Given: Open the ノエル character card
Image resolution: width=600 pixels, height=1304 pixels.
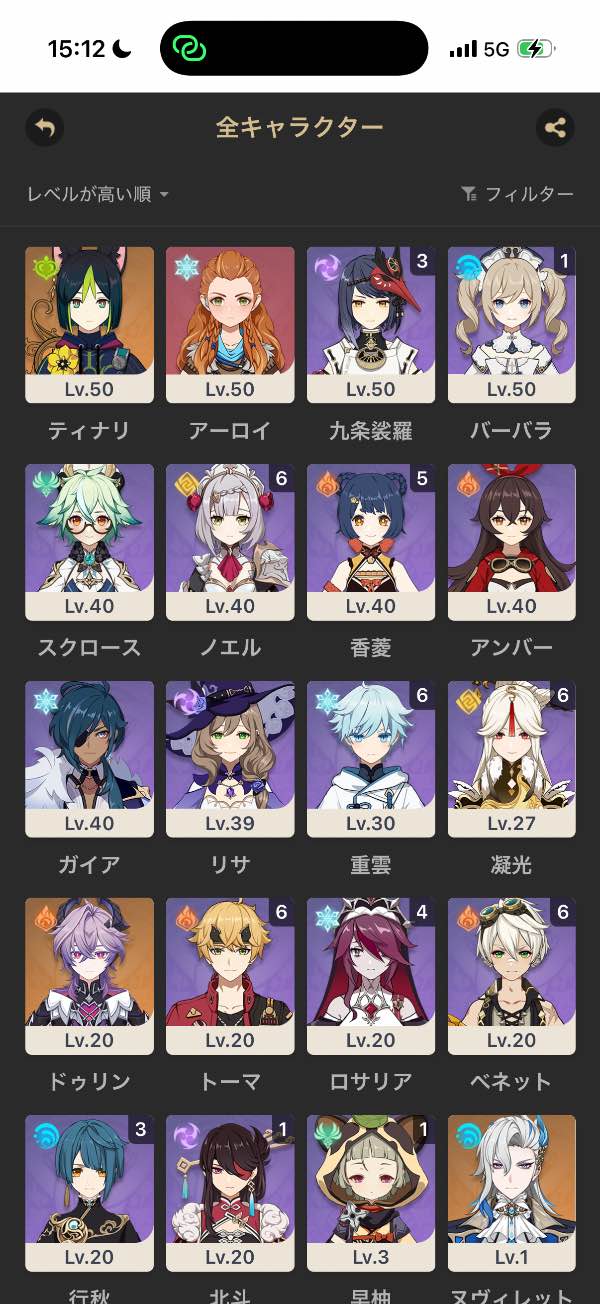Looking at the screenshot, I should pos(230,541).
